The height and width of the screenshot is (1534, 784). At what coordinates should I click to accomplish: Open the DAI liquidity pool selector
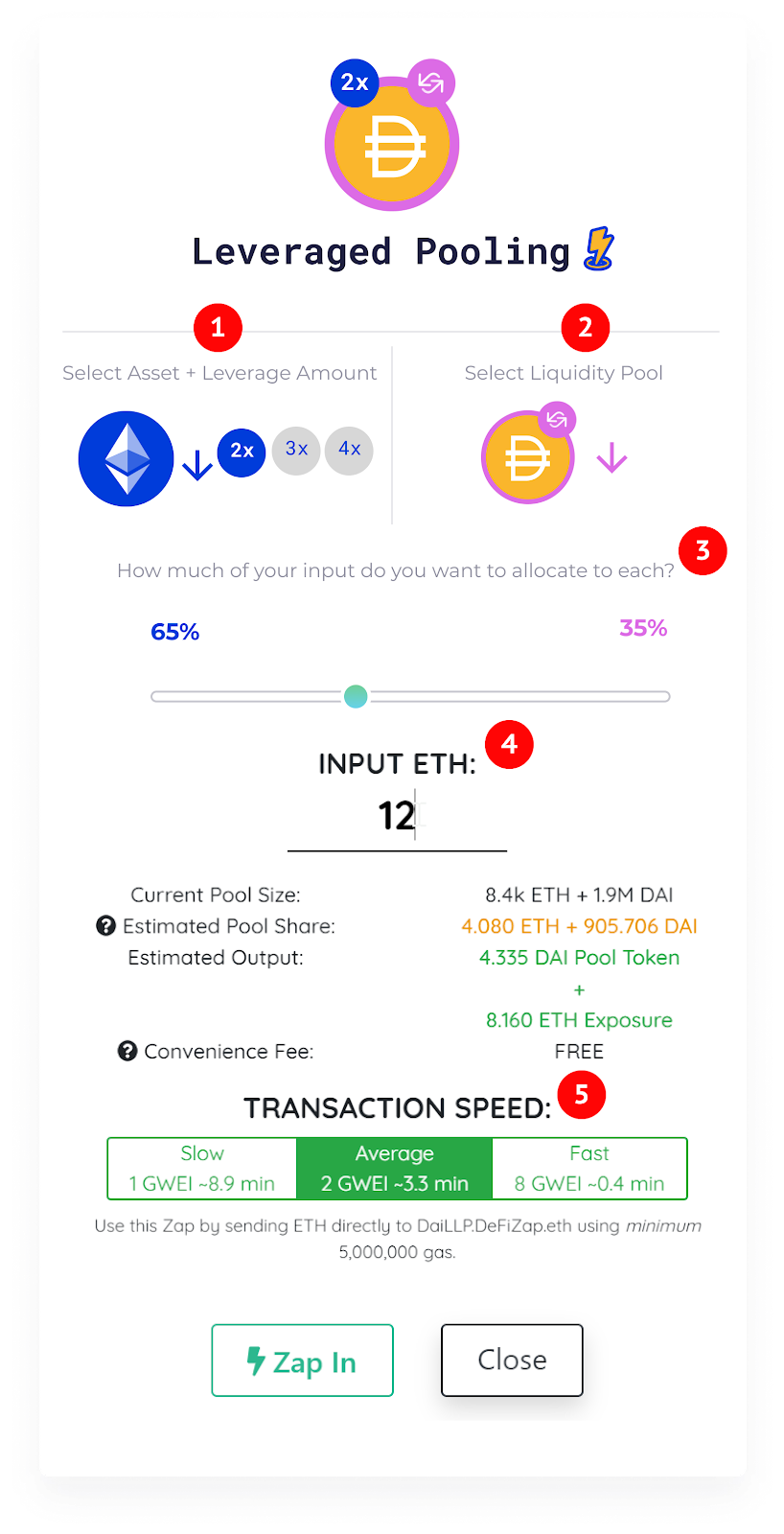[x=611, y=457]
